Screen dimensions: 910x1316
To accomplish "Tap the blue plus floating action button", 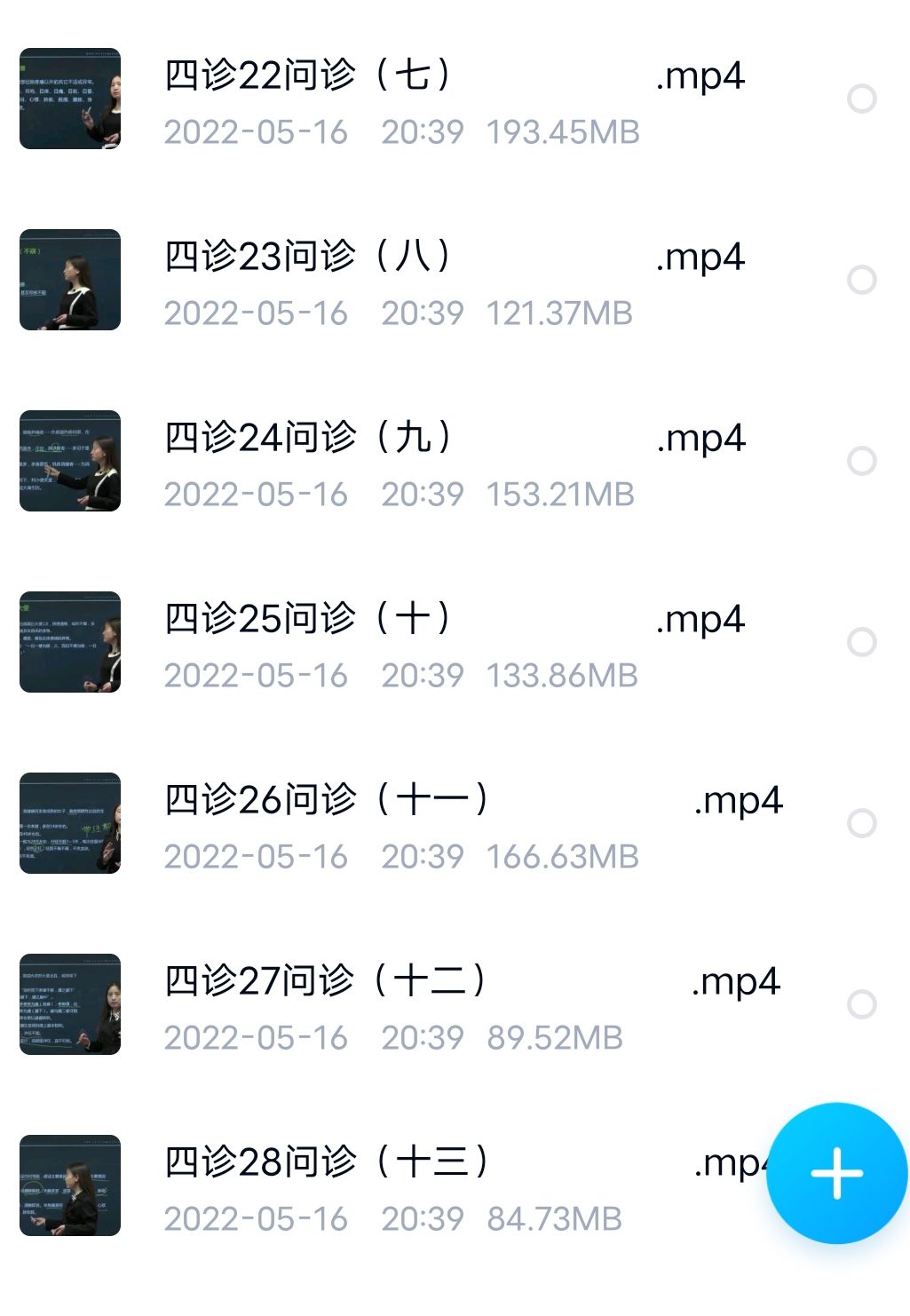I will (835, 1172).
